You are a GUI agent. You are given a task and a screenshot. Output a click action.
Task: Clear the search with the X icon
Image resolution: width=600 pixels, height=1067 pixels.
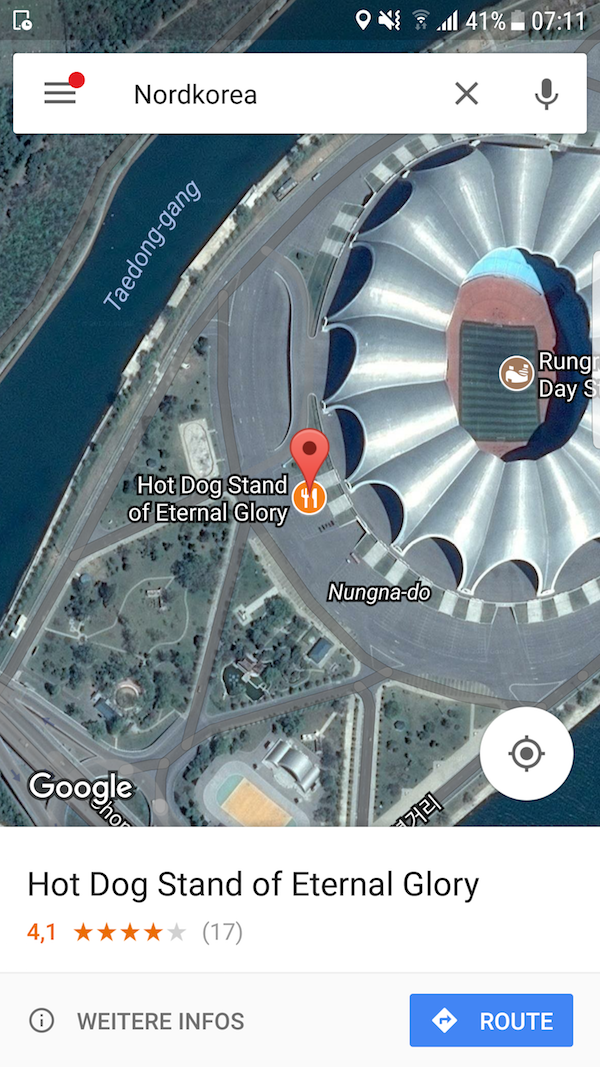[x=466, y=94]
